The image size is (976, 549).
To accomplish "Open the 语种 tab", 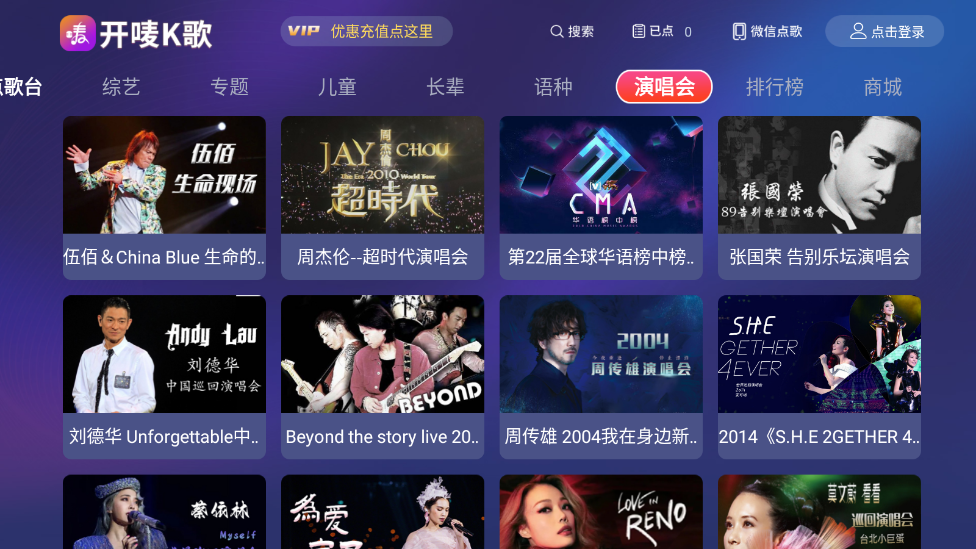I will click(553, 87).
